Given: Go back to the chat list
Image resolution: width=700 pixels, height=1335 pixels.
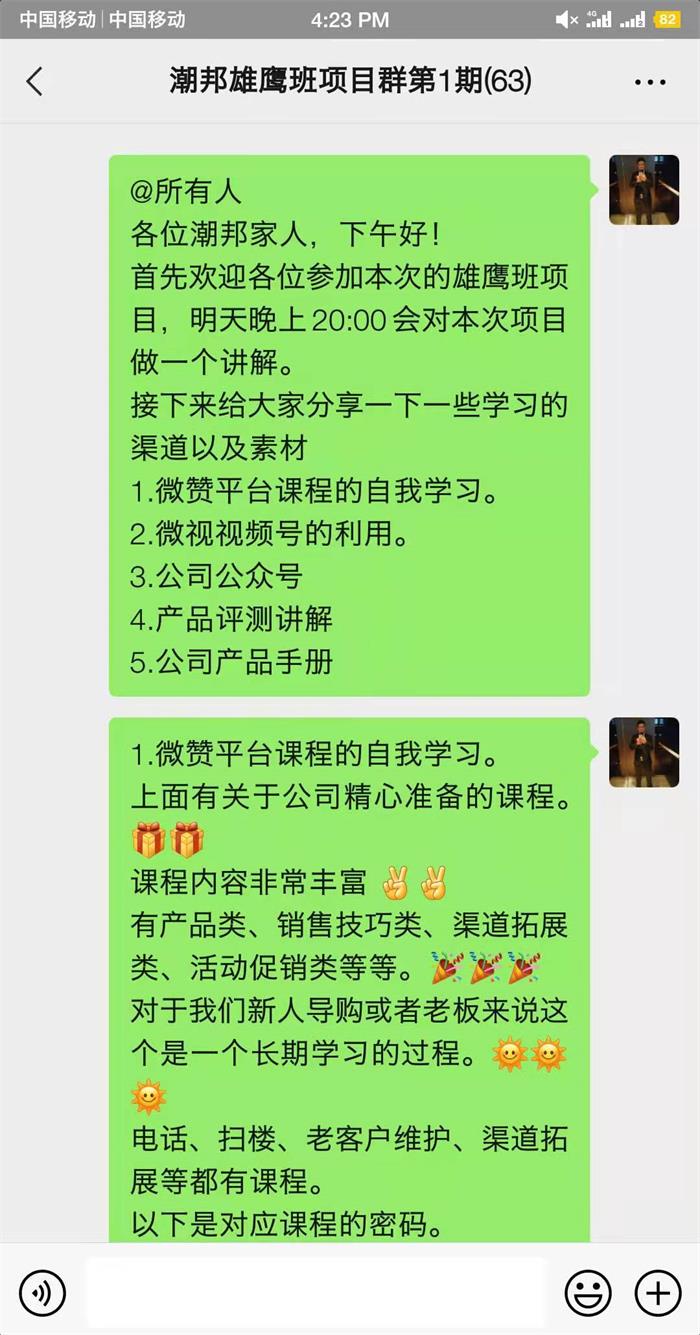Looking at the screenshot, I should click(35, 82).
